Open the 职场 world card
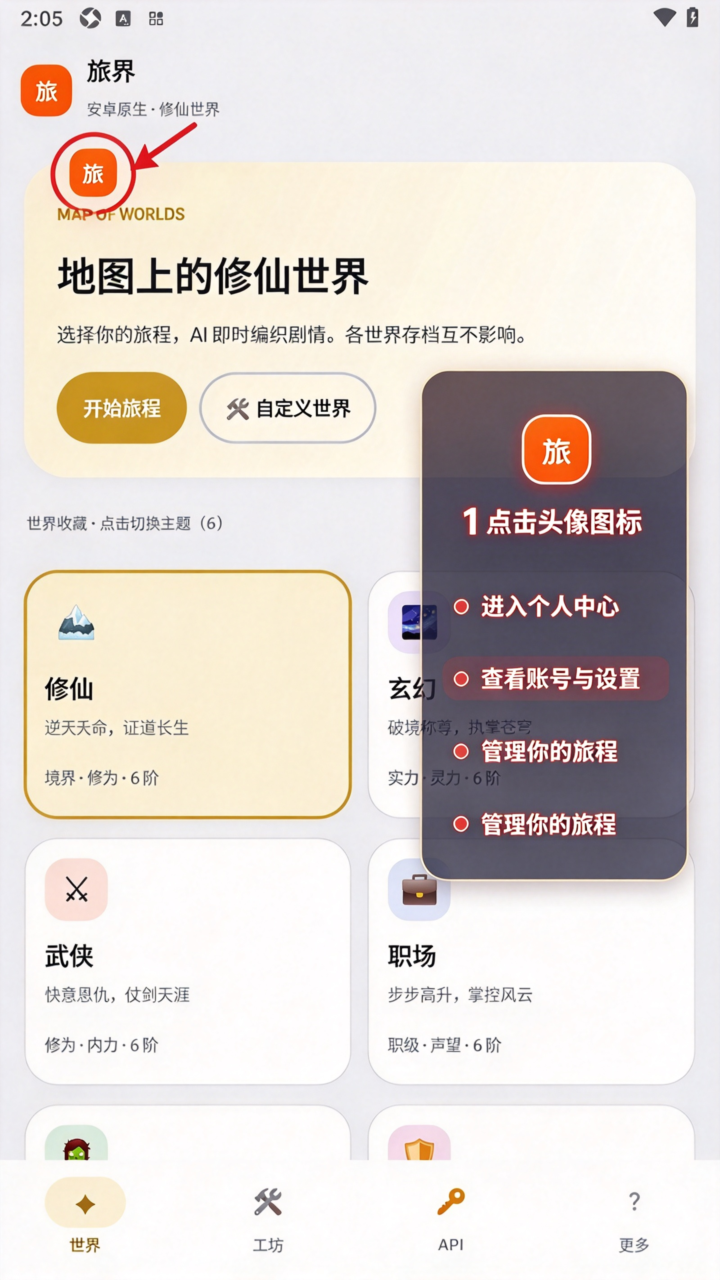Screen dimensions: 720x1280 (x=531, y=961)
